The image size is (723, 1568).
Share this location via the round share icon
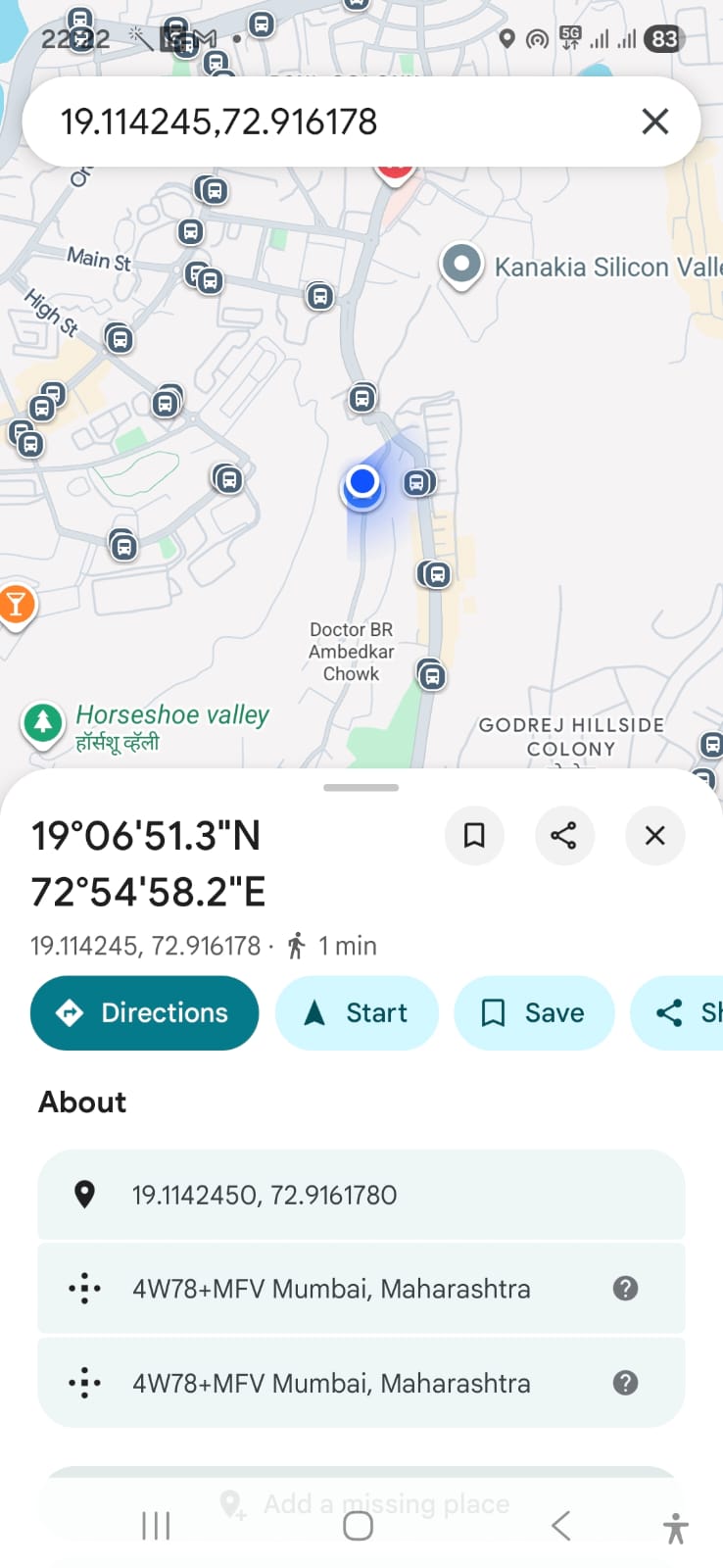click(x=564, y=835)
